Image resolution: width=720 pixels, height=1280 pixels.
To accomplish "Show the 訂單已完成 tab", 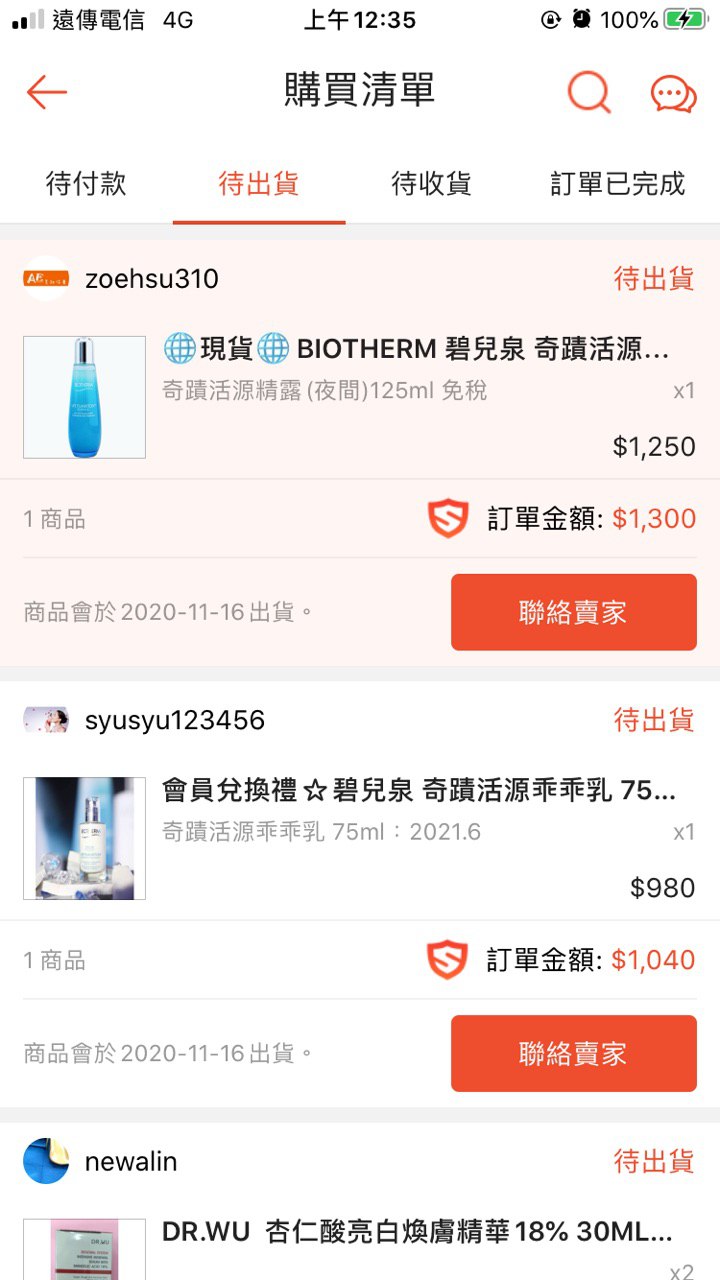I will (617, 184).
